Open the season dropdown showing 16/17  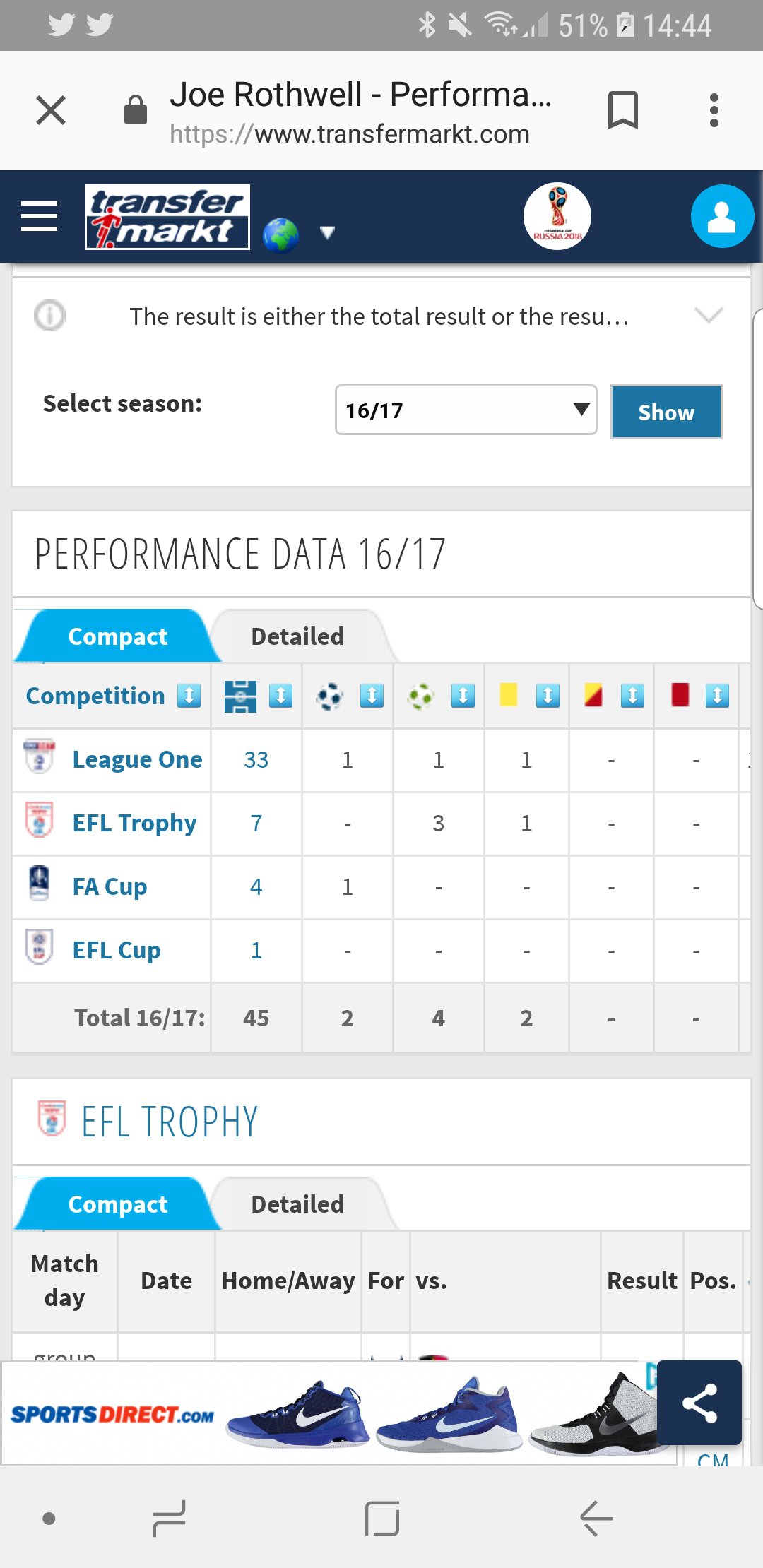(x=466, y=410)
